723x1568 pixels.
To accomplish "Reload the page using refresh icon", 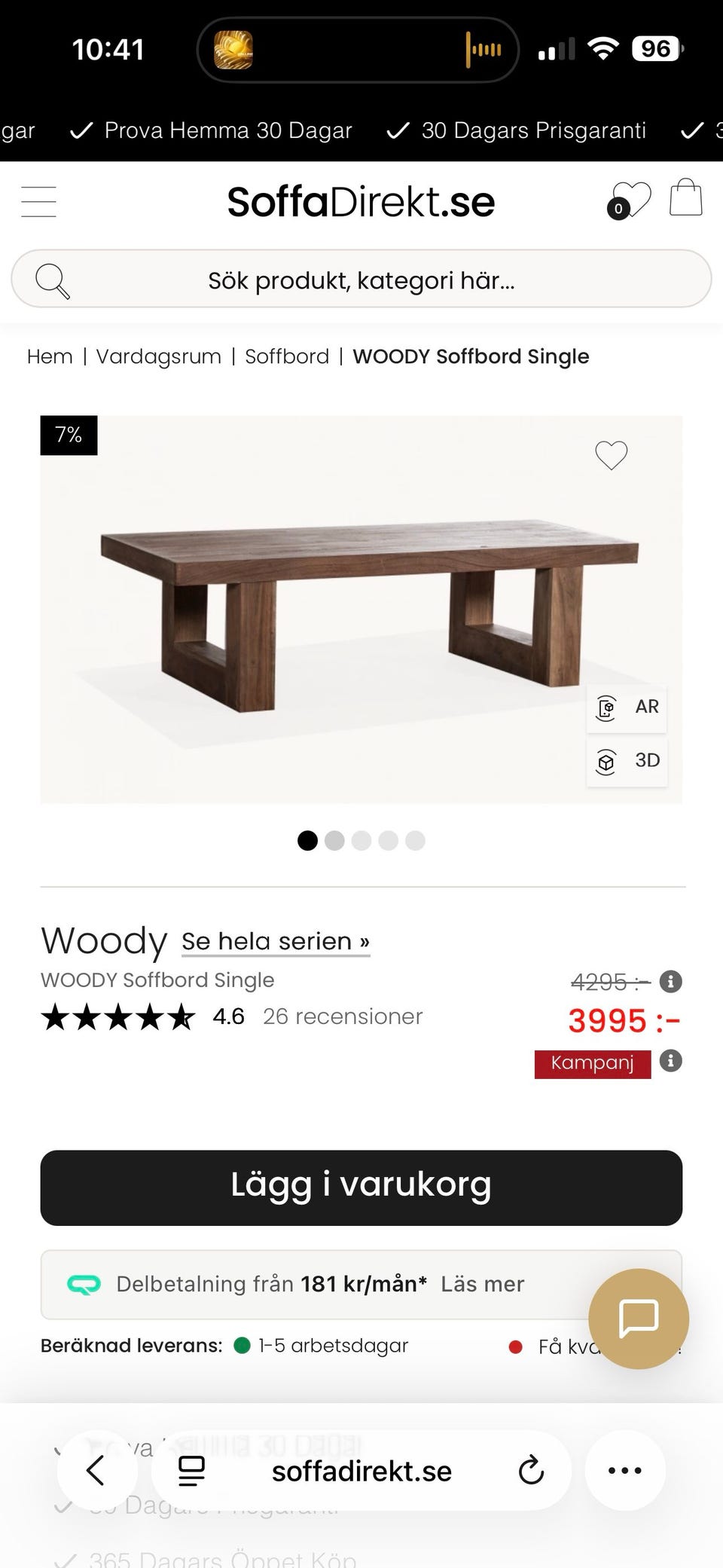I will [532, 1471].
